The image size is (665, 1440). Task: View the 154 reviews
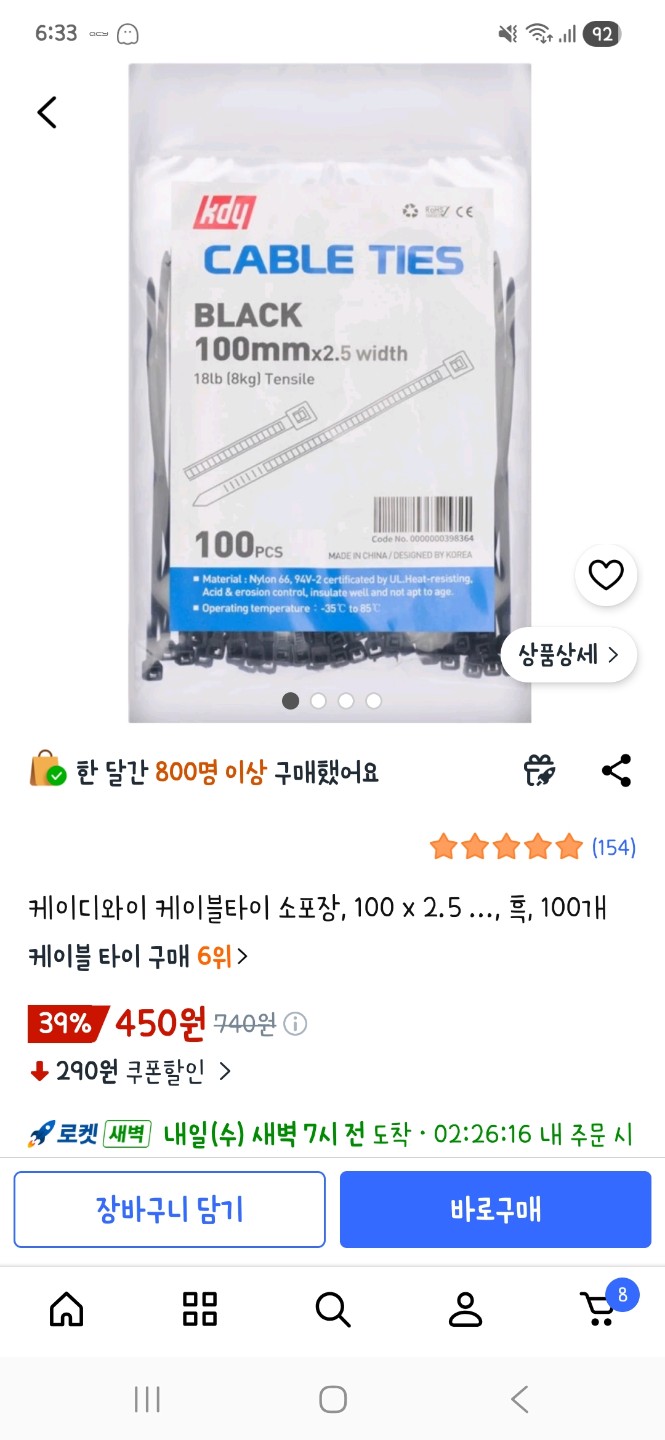(x=613, y=848)
